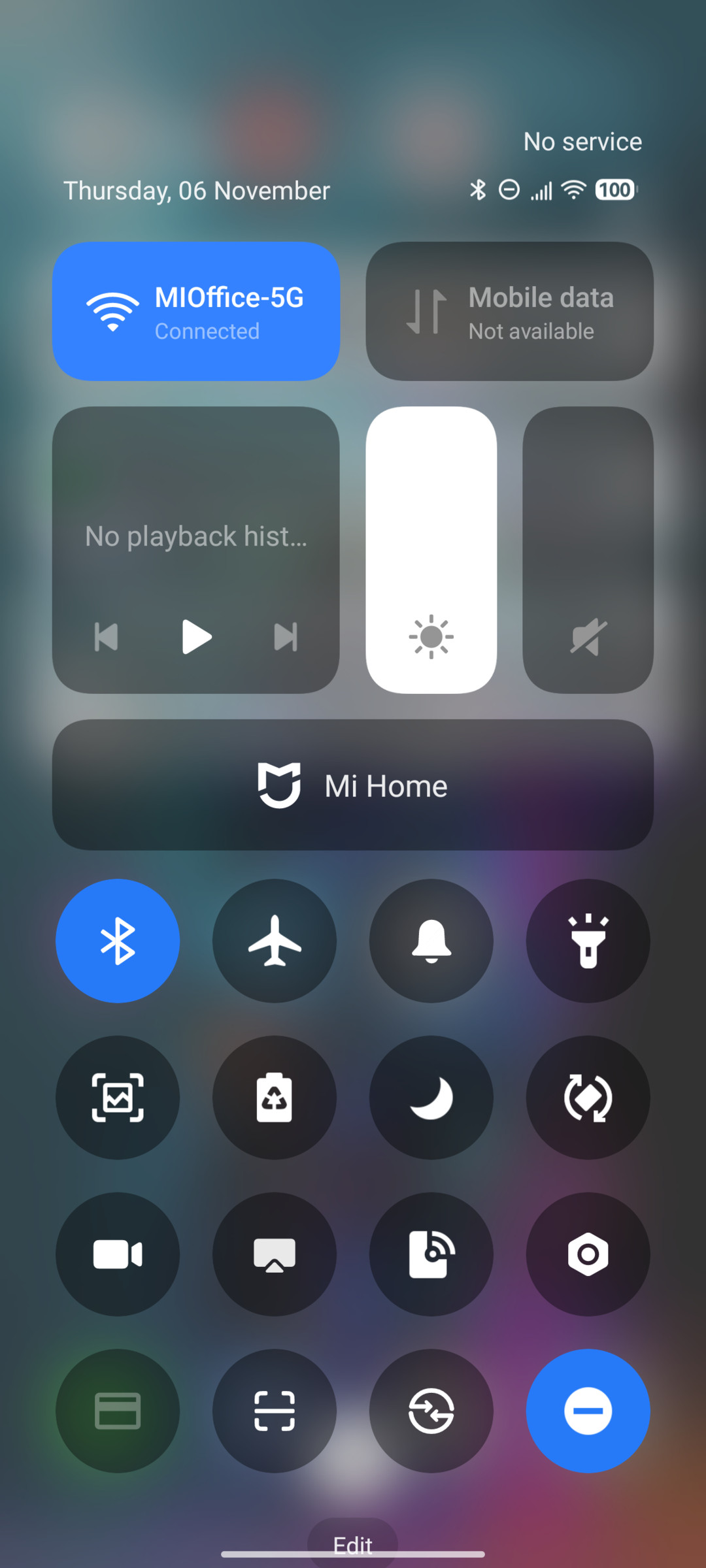Go to the previous track

pos(107,637)
